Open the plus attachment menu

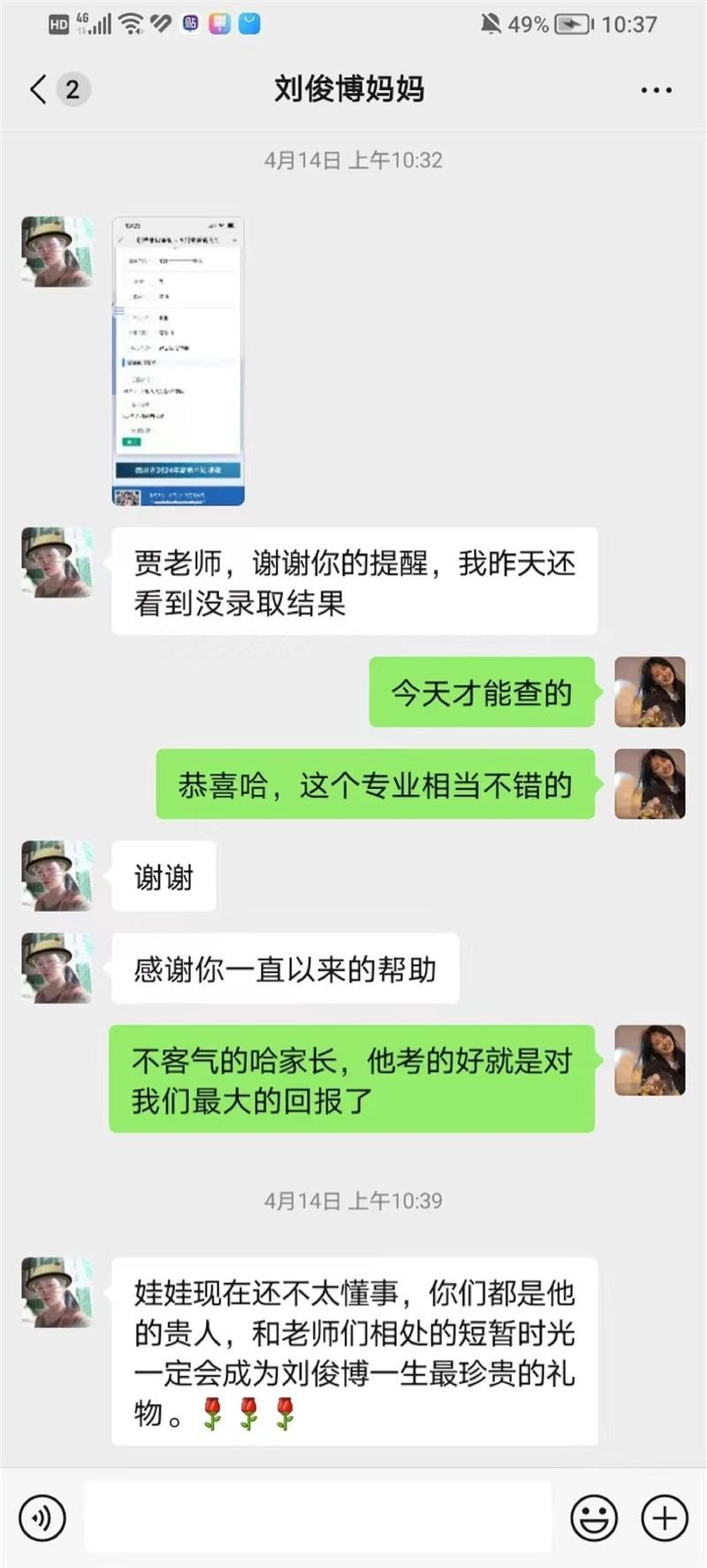point(664,1518)
